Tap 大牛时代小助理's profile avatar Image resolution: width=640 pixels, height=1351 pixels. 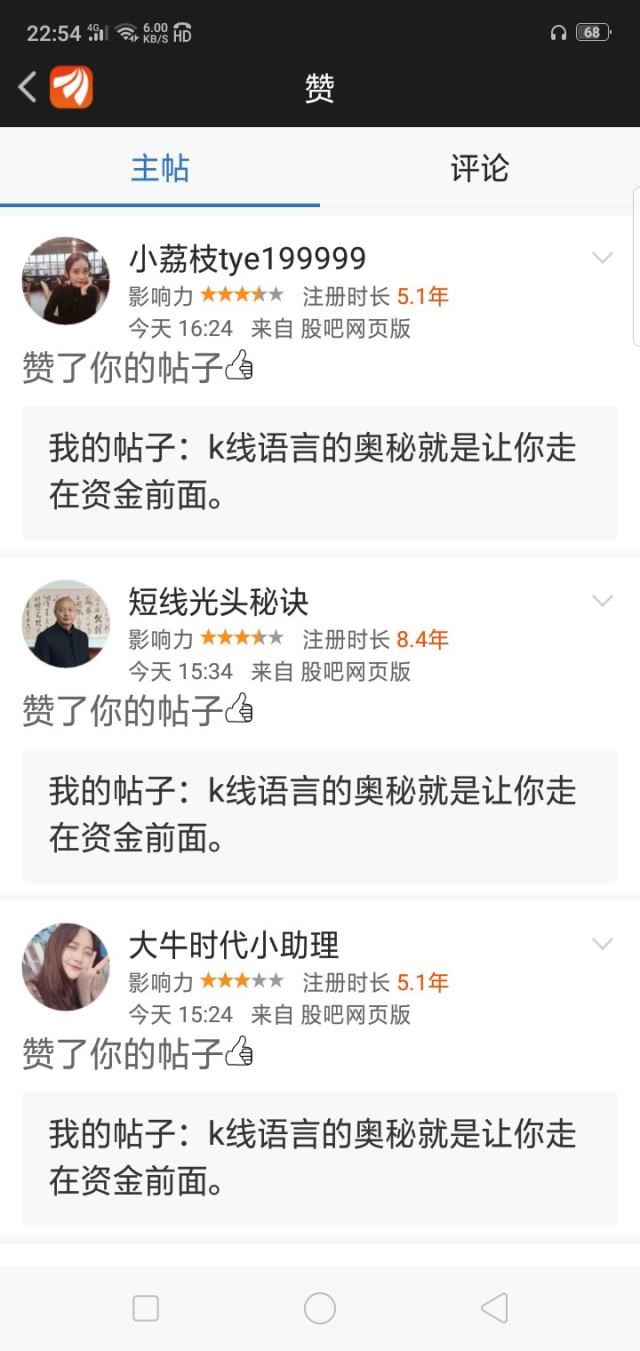point(66,967)
